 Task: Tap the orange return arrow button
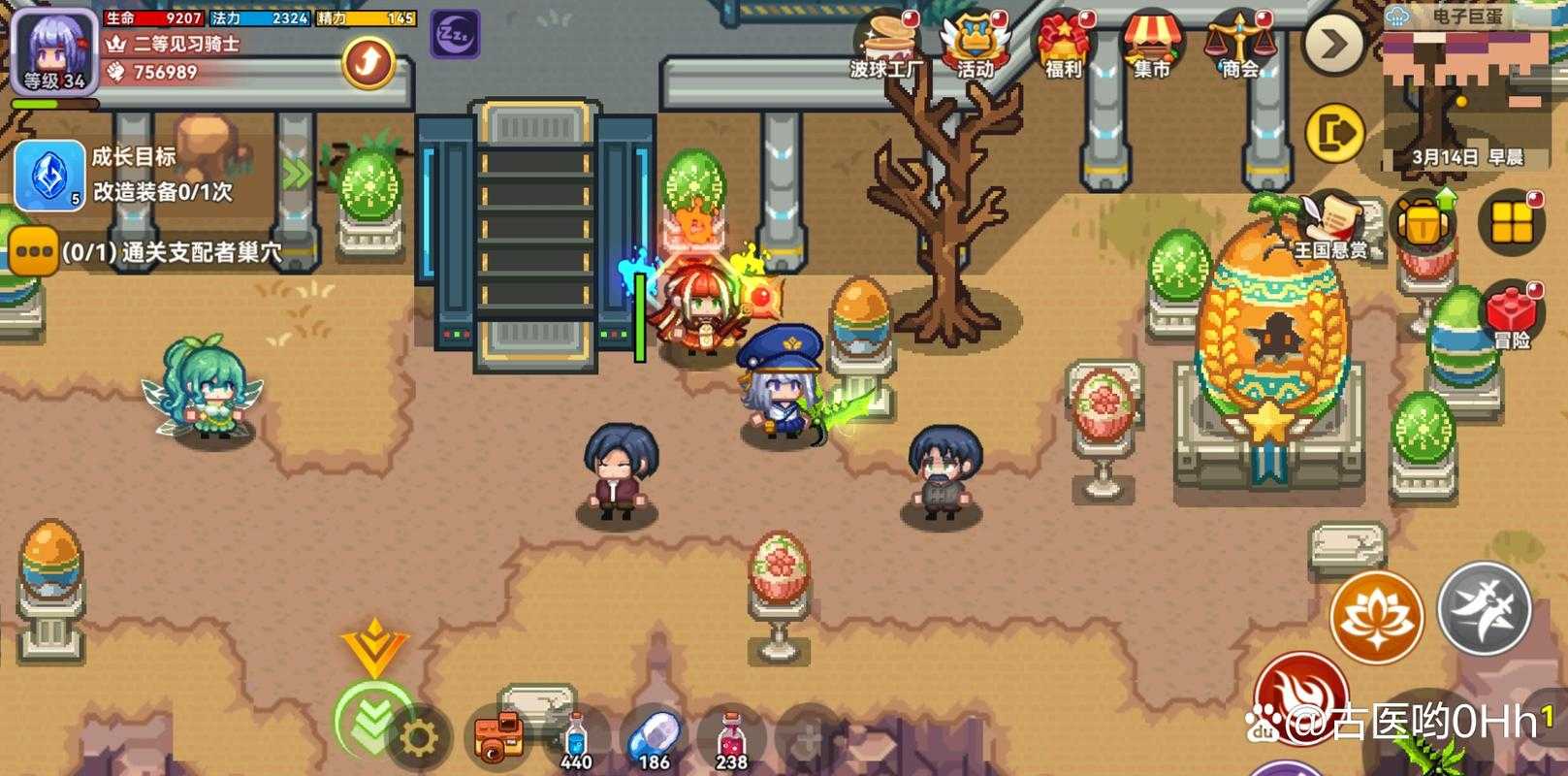[x=368, y=62]
